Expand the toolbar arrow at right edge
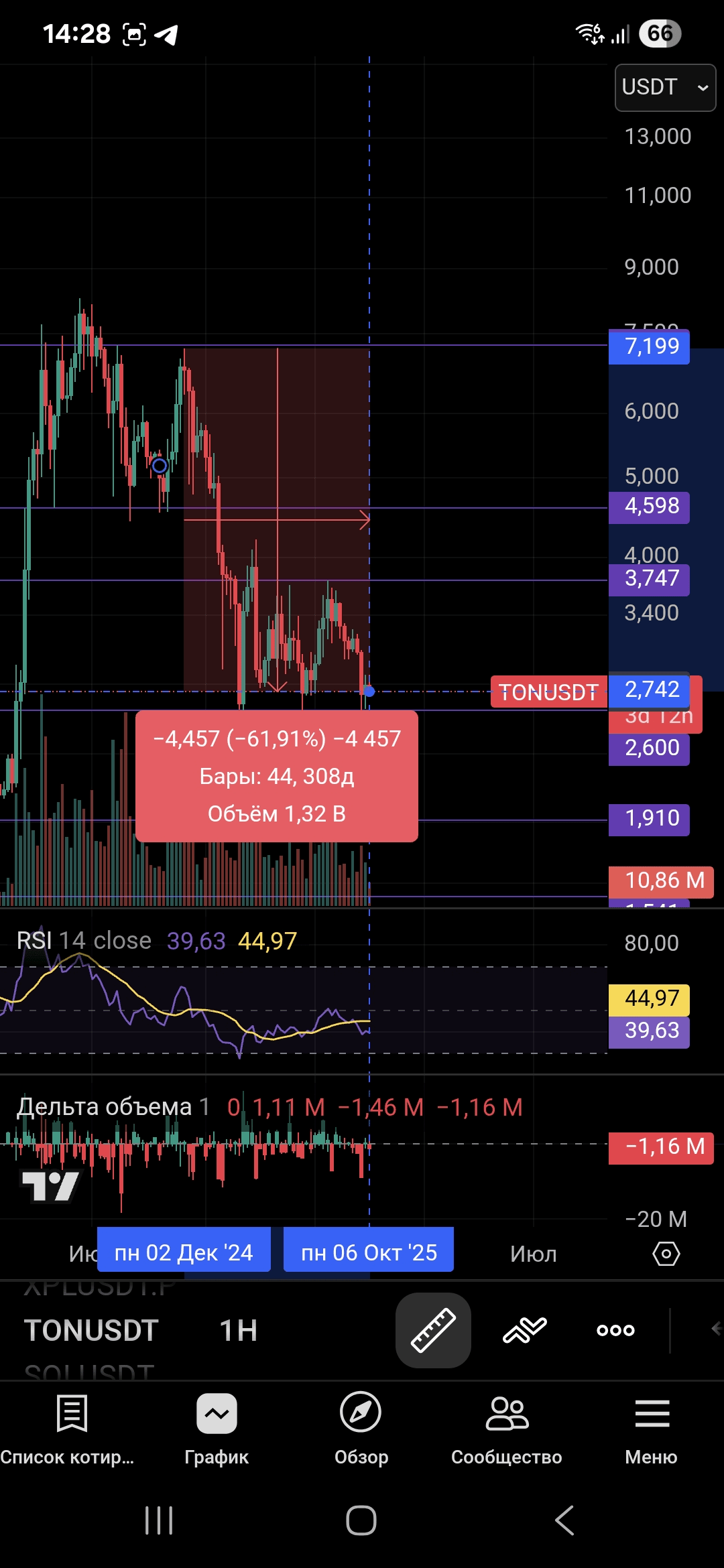Image resolution: width=724 pixels, height=1568 pixels. coord(715,1328)
